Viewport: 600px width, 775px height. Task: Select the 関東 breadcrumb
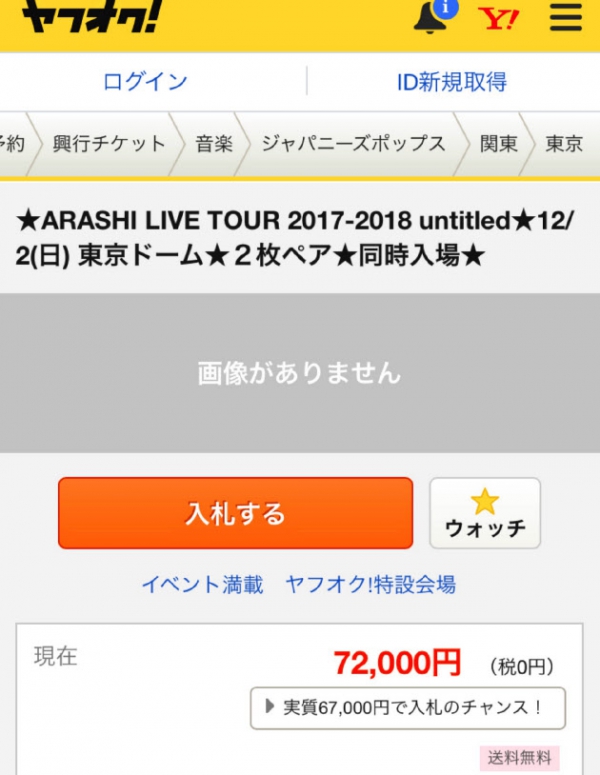(499, 144)
